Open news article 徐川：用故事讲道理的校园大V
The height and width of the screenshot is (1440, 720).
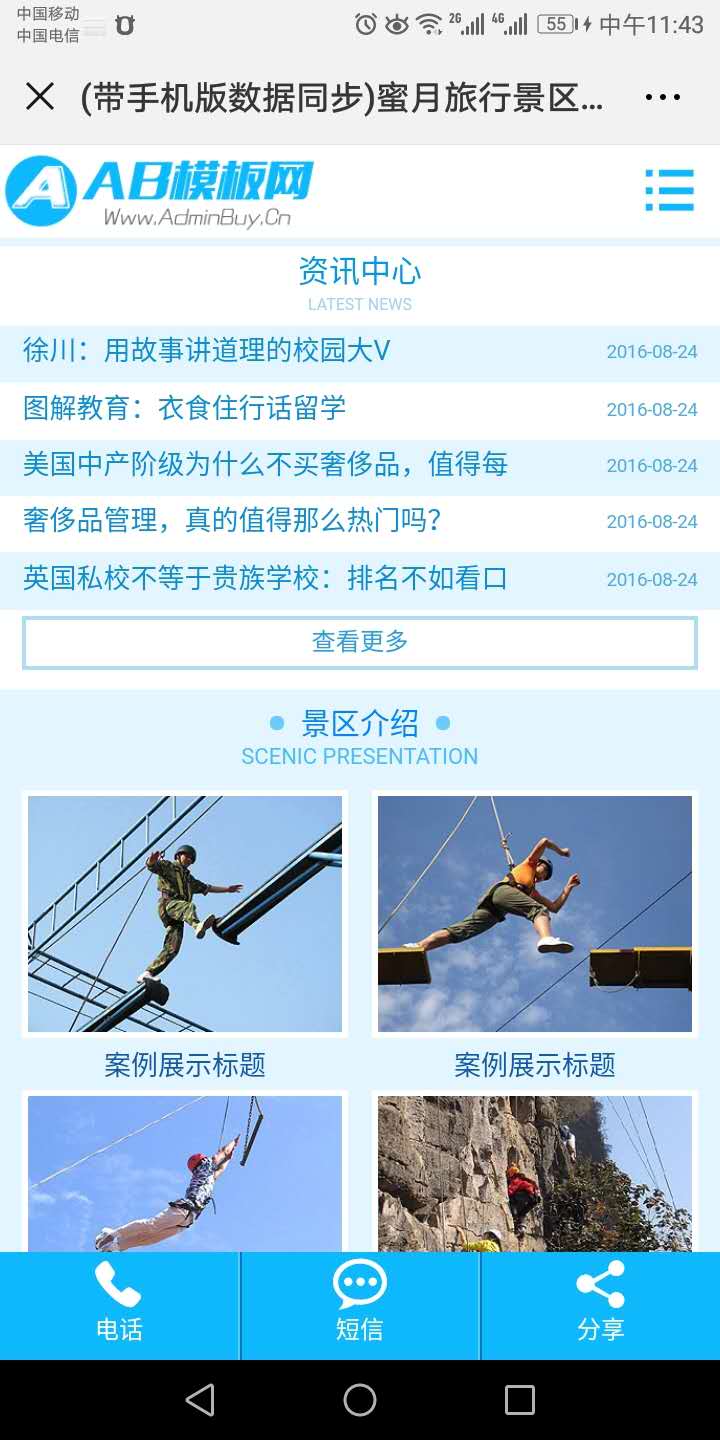tap(206, 351)
